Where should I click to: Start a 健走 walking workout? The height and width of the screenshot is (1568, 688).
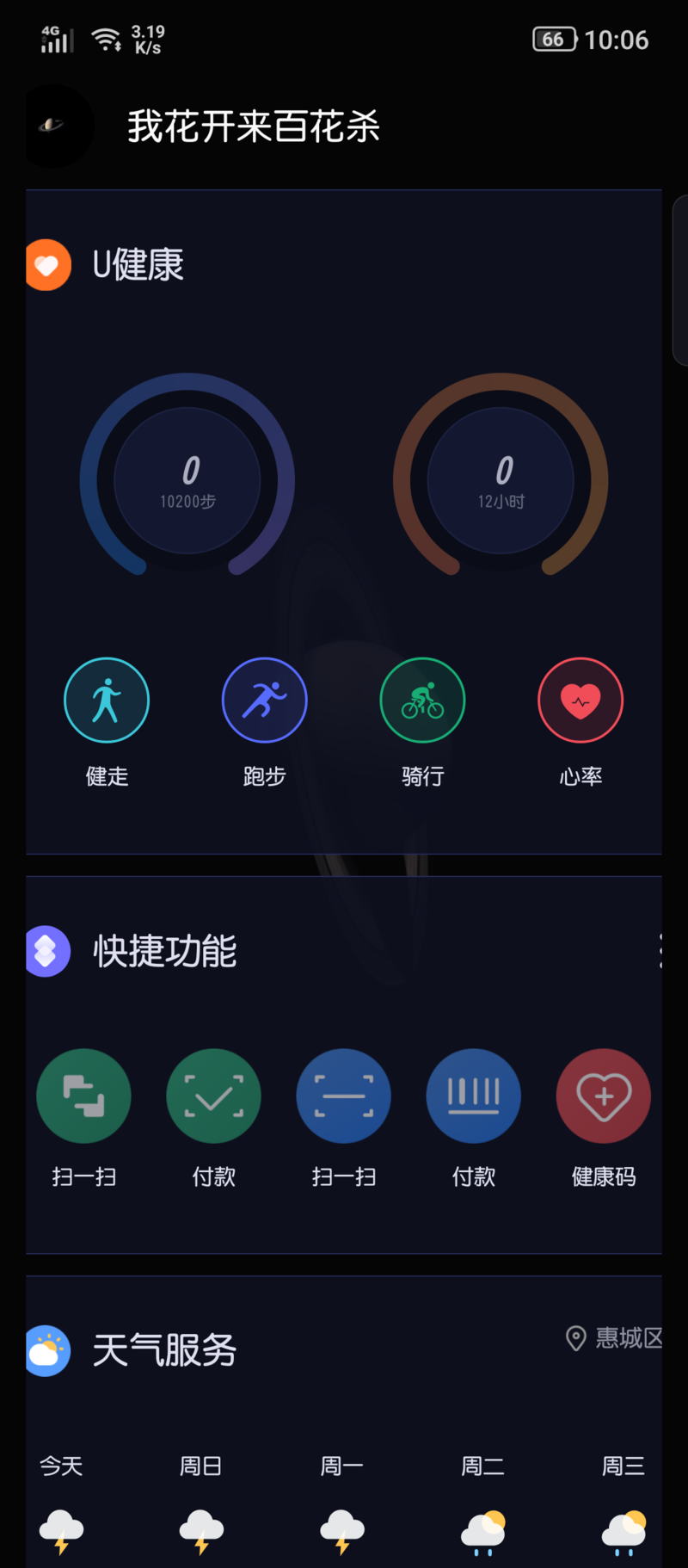coord(107,701)
